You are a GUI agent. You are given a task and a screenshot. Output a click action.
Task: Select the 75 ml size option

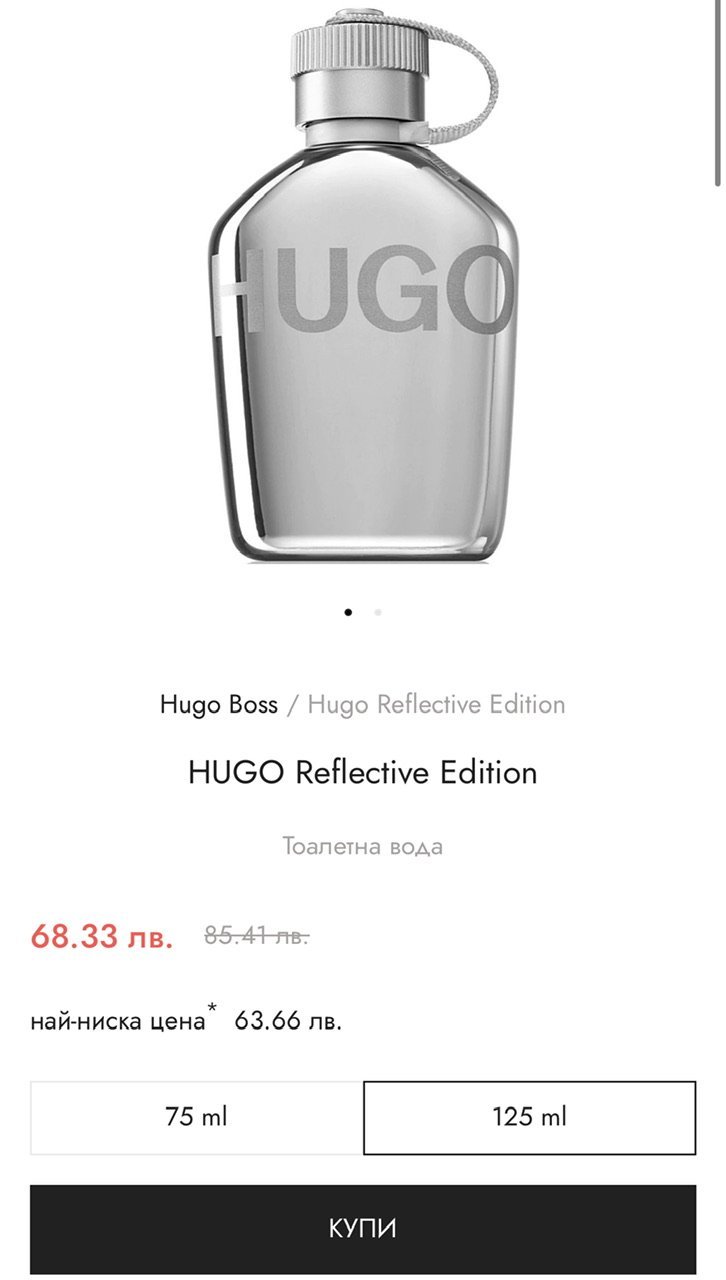pyautogui.click(x=197, y=1117)
